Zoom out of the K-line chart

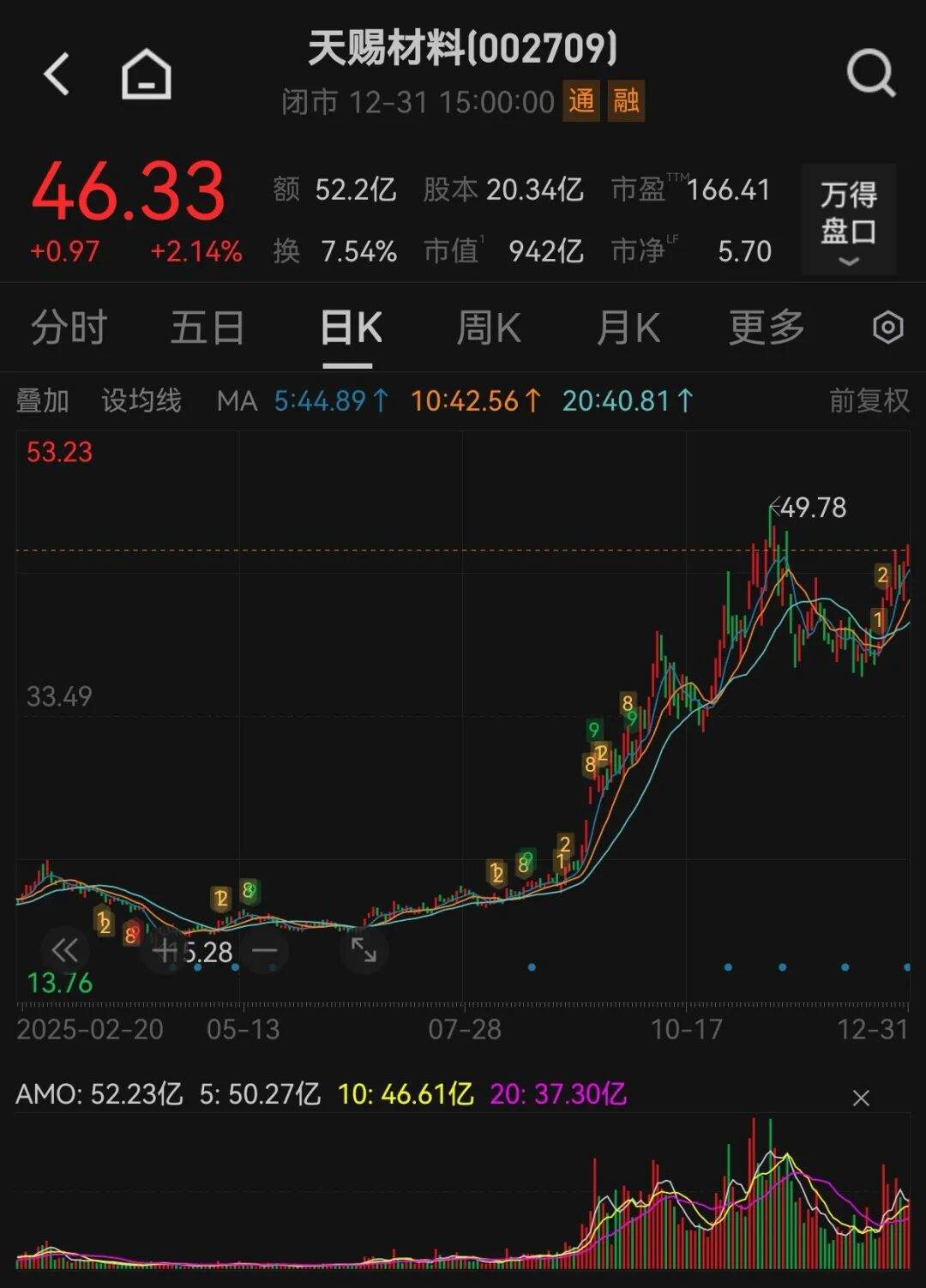click(x=264, y=950)
